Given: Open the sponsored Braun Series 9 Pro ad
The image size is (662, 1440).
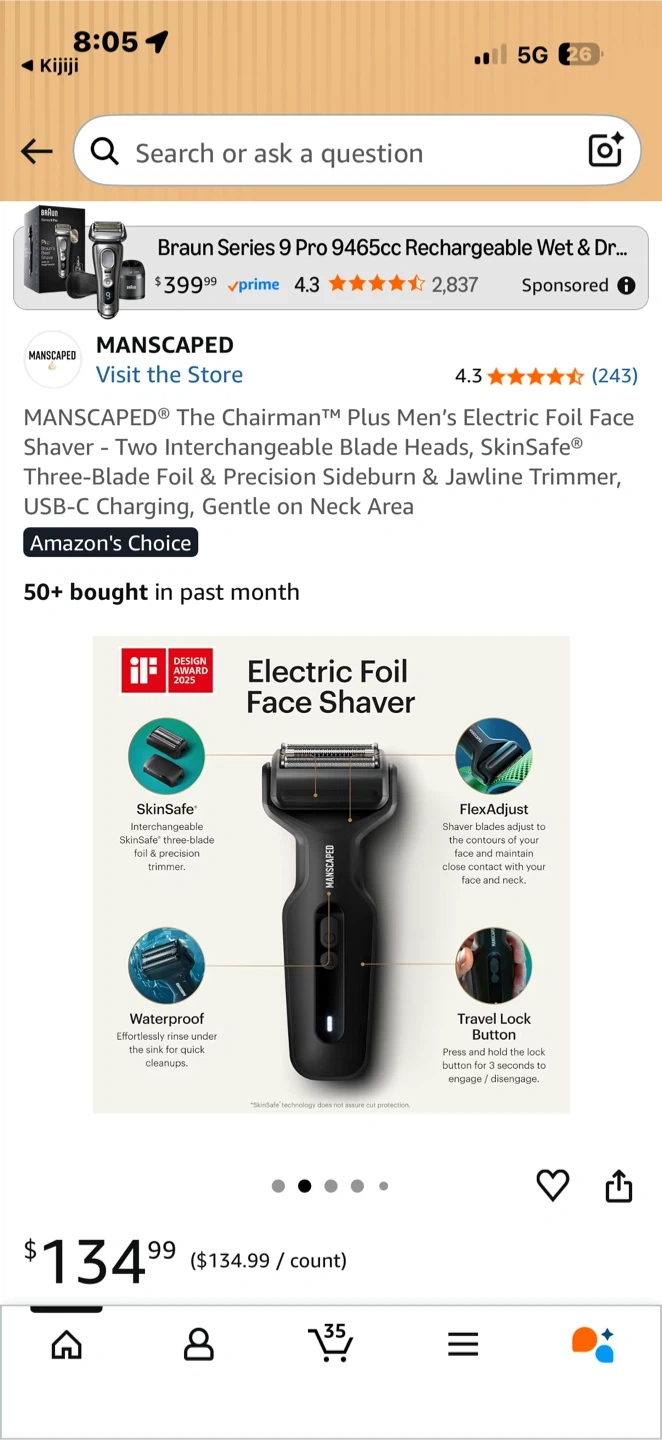Looking at the screenshot, I should [331, 267].
